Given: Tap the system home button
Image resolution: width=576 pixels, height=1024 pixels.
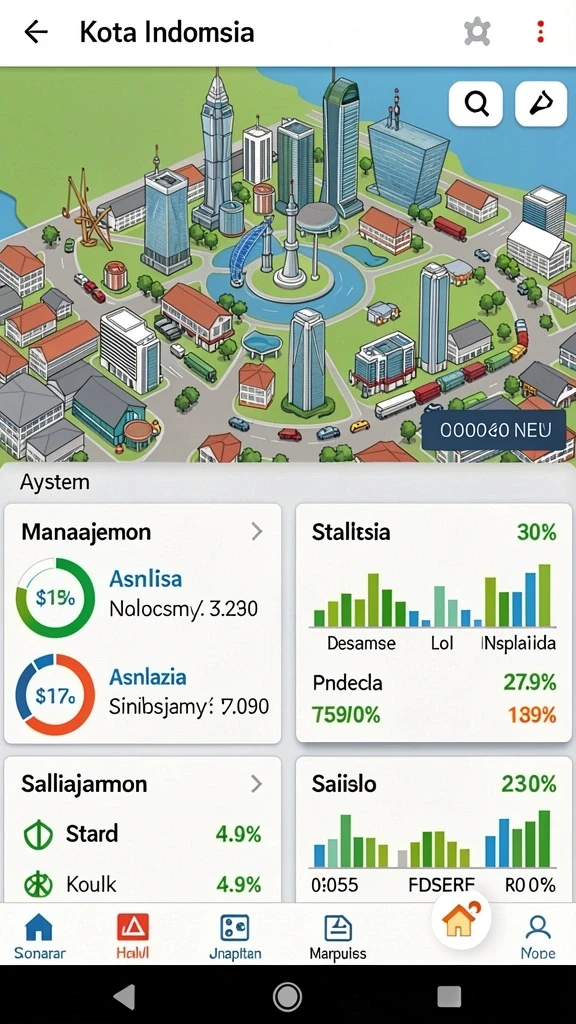Looking at the screenshot, I should pos(287,997).
